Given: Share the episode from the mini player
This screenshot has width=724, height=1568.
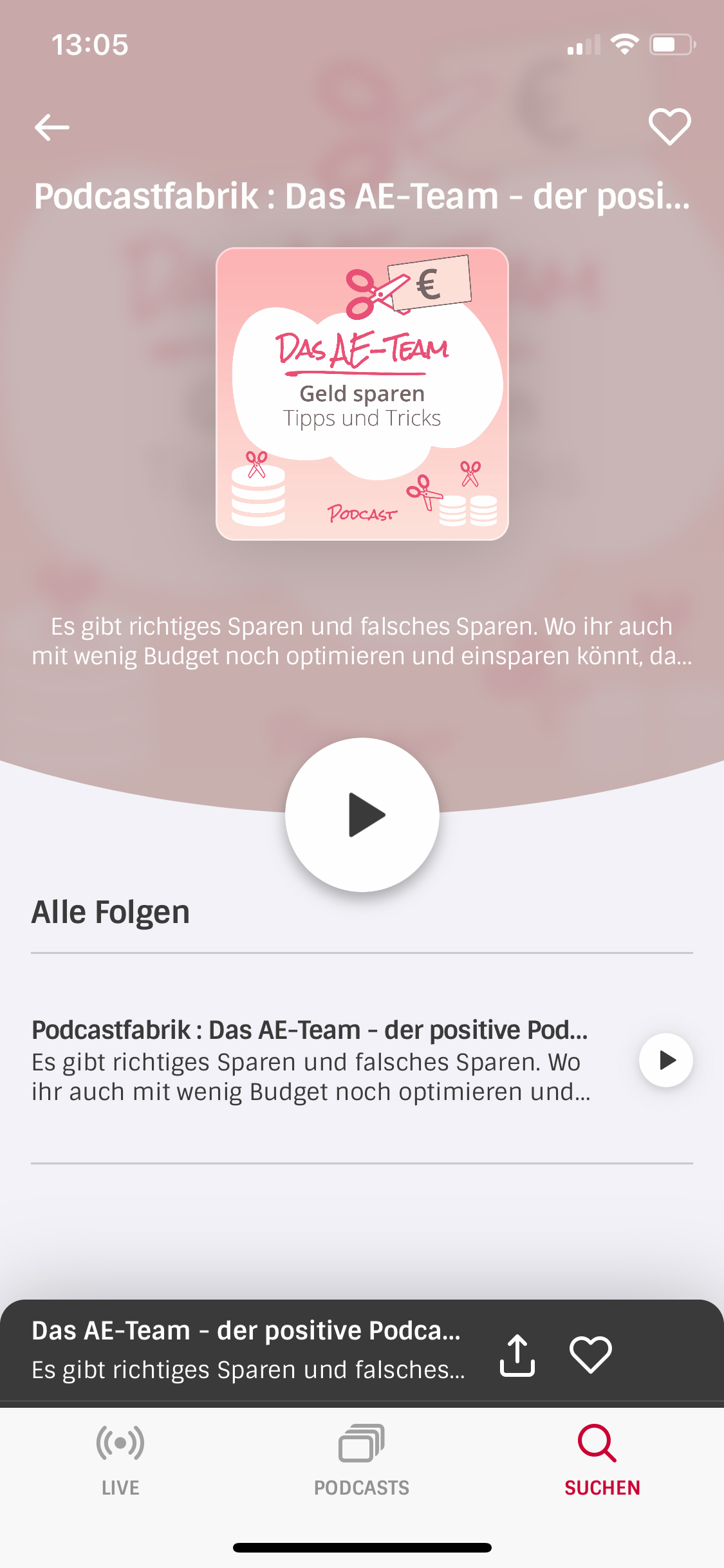Looking at the screenshot, I should (517, 1355).
